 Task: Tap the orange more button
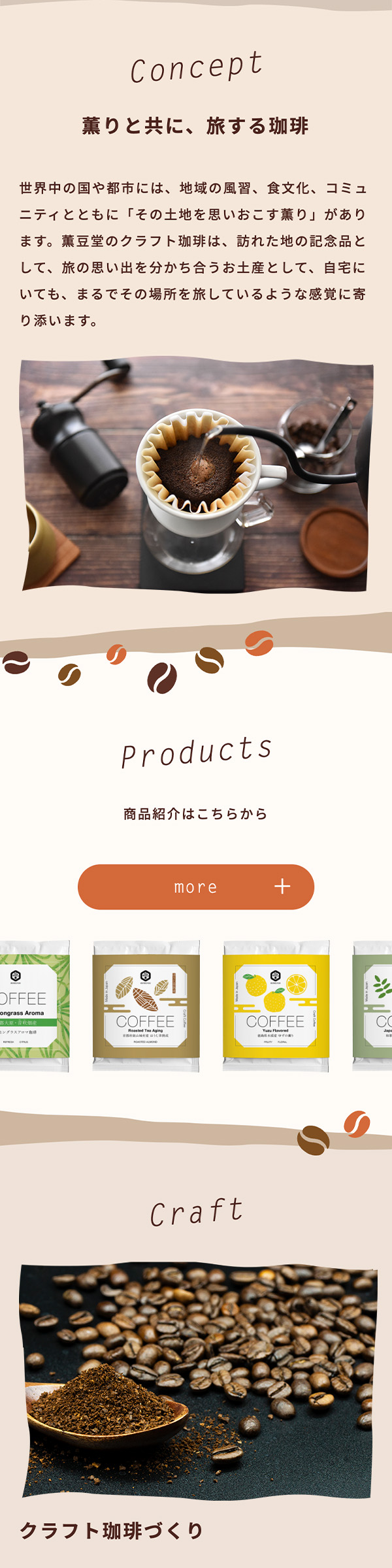[195, 887]
